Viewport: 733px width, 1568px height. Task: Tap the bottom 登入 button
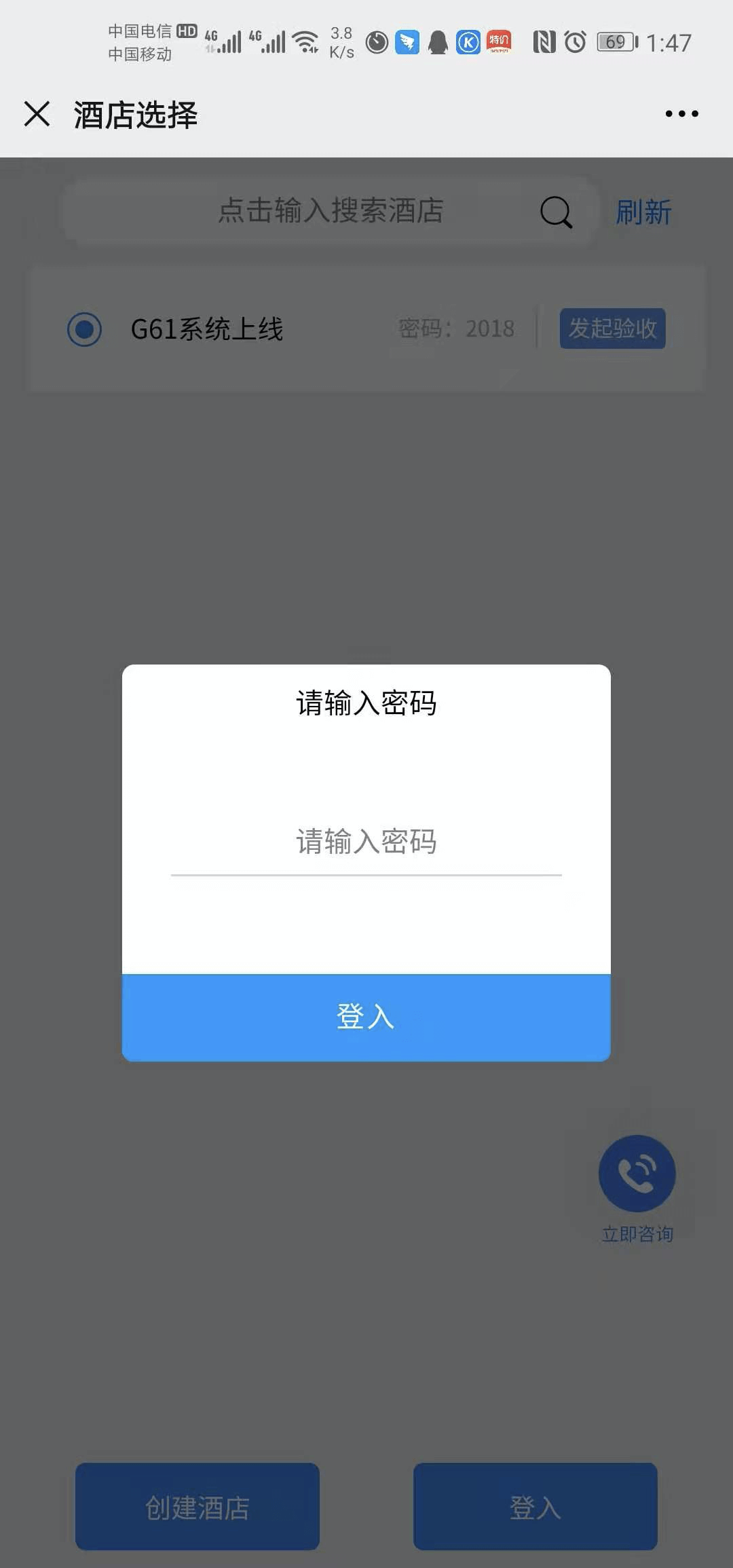coord(535,1507)
